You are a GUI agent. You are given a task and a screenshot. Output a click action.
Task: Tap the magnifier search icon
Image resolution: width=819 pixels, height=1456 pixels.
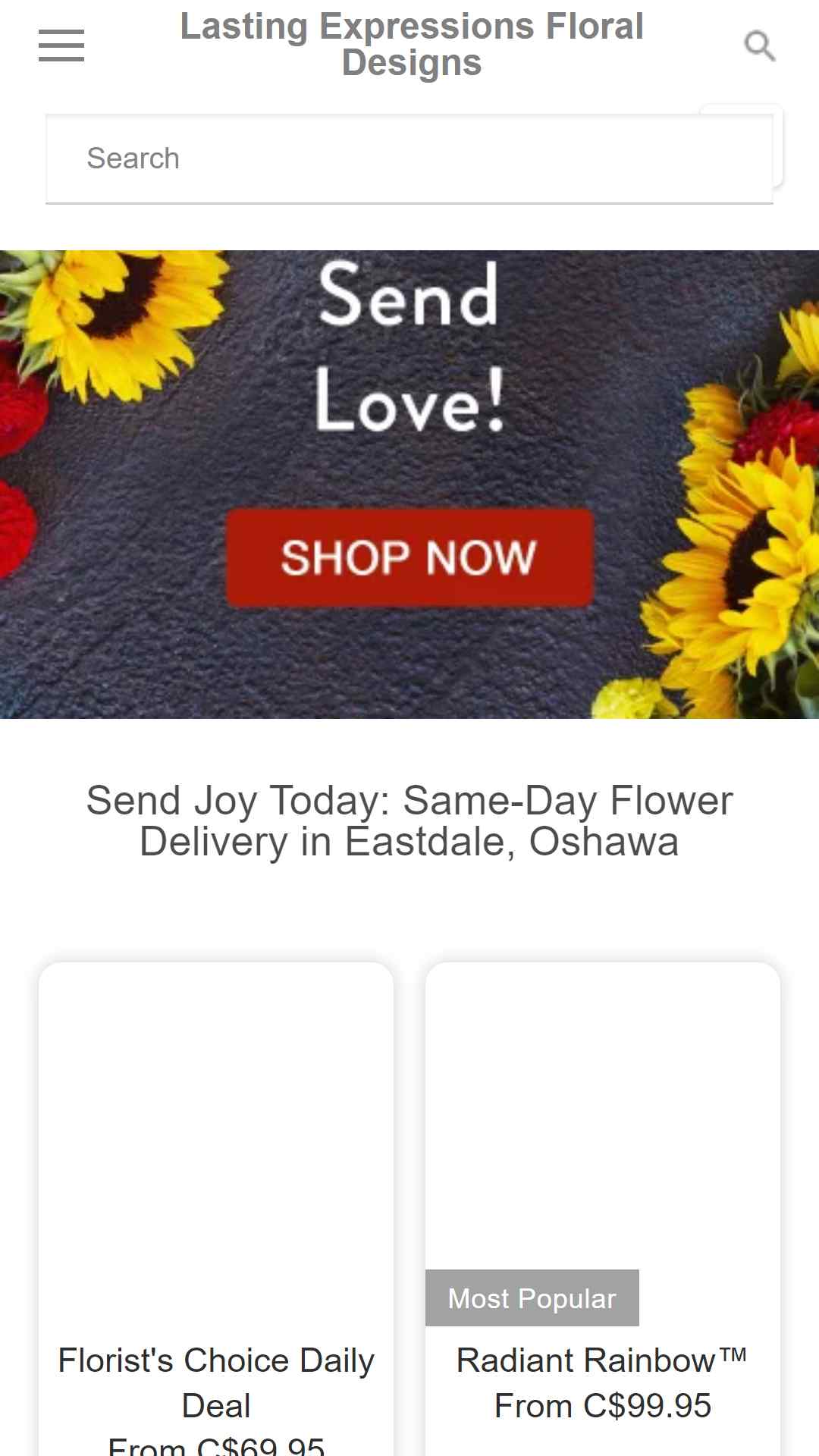(759, 45)
